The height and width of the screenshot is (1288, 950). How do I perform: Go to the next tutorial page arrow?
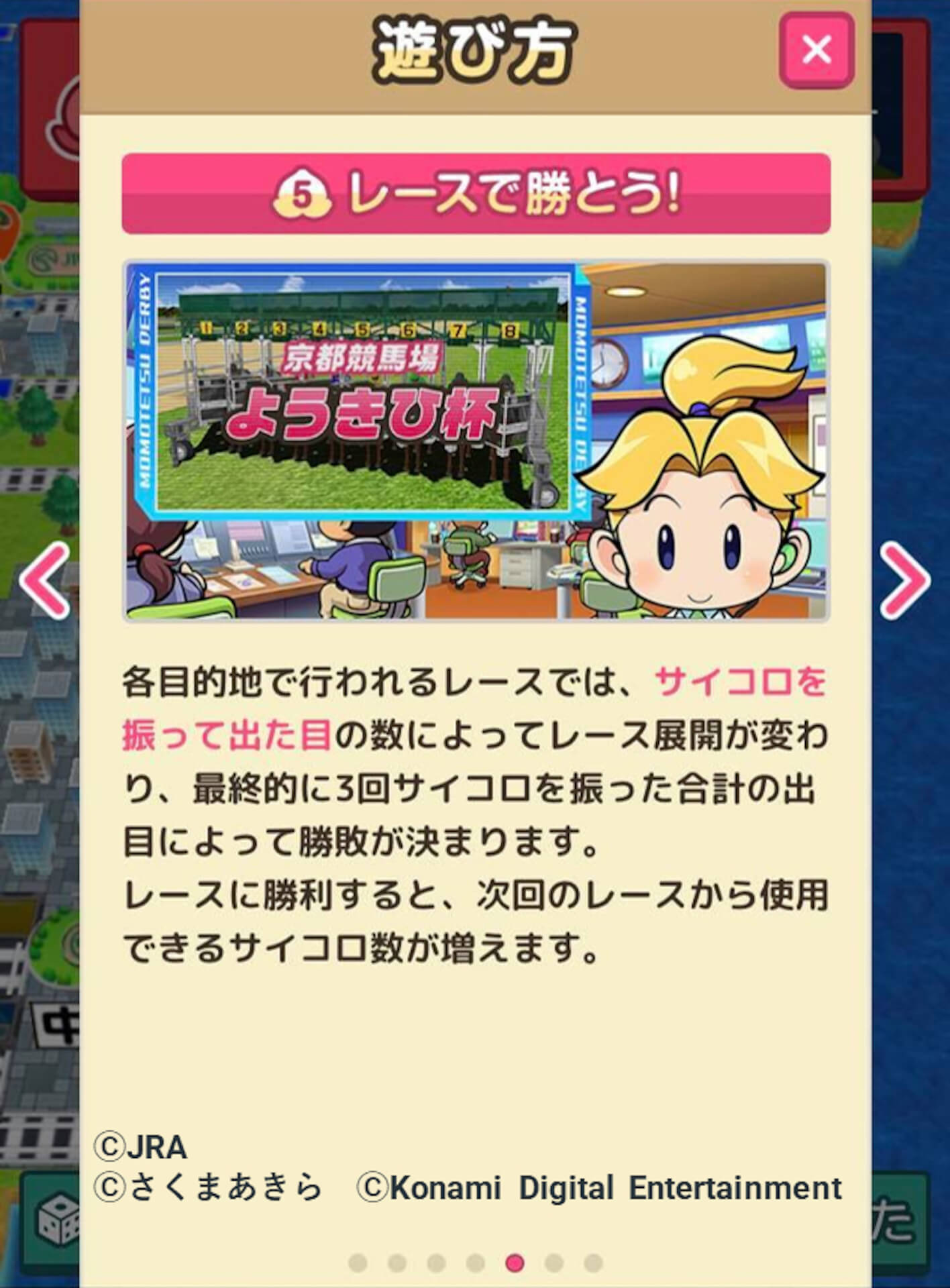point(904,580)
